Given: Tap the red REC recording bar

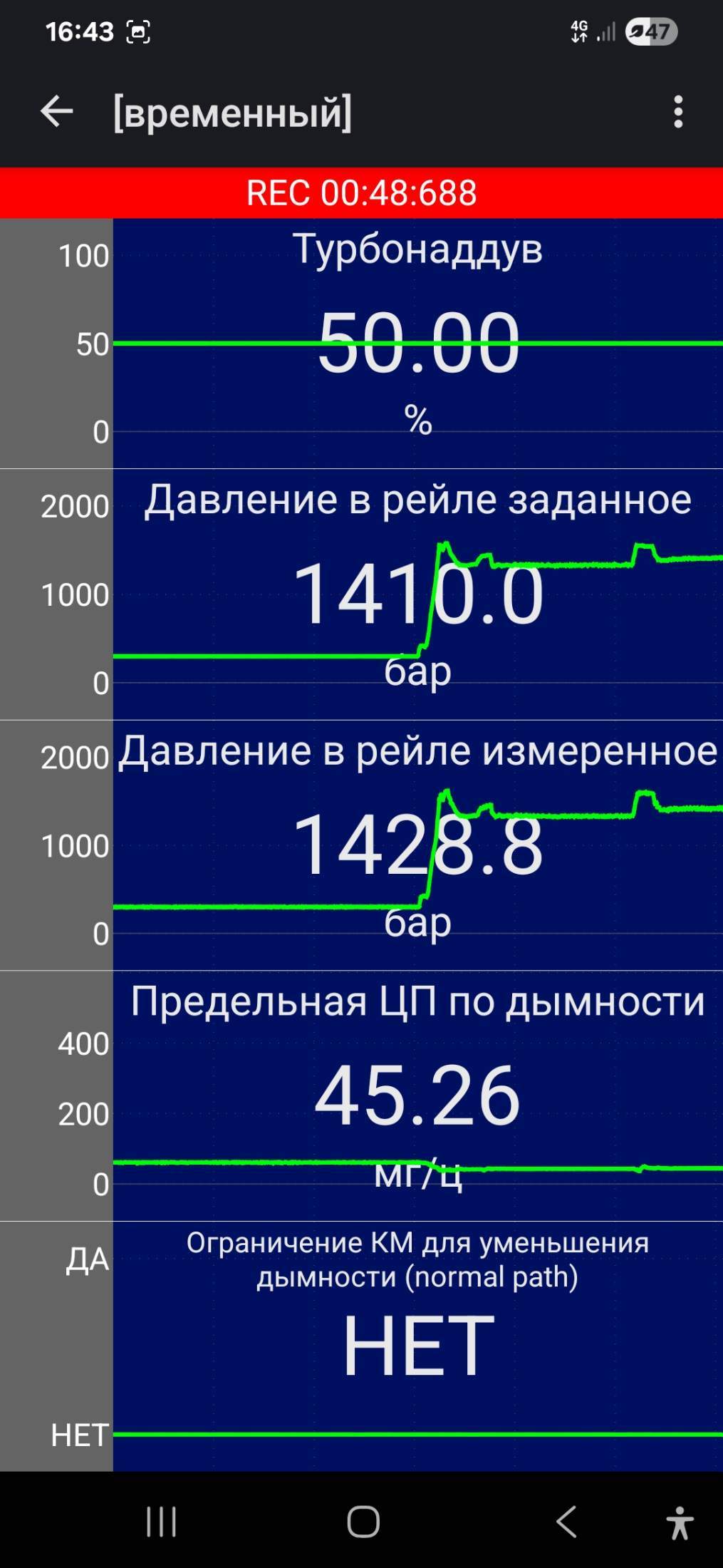Looking at the screenshot, I should (361, 193).
